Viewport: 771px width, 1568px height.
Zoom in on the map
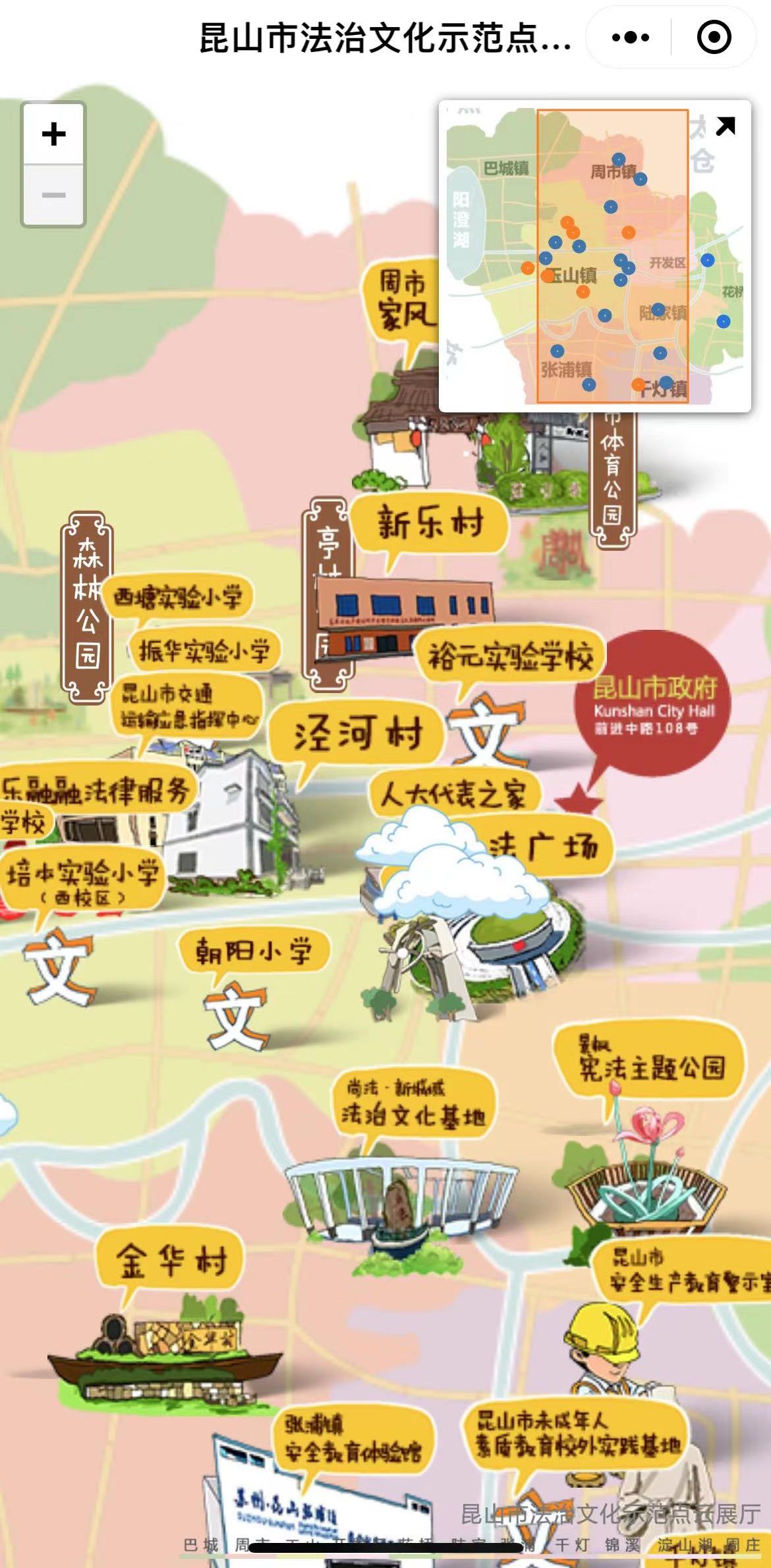[x=53, y=134]
